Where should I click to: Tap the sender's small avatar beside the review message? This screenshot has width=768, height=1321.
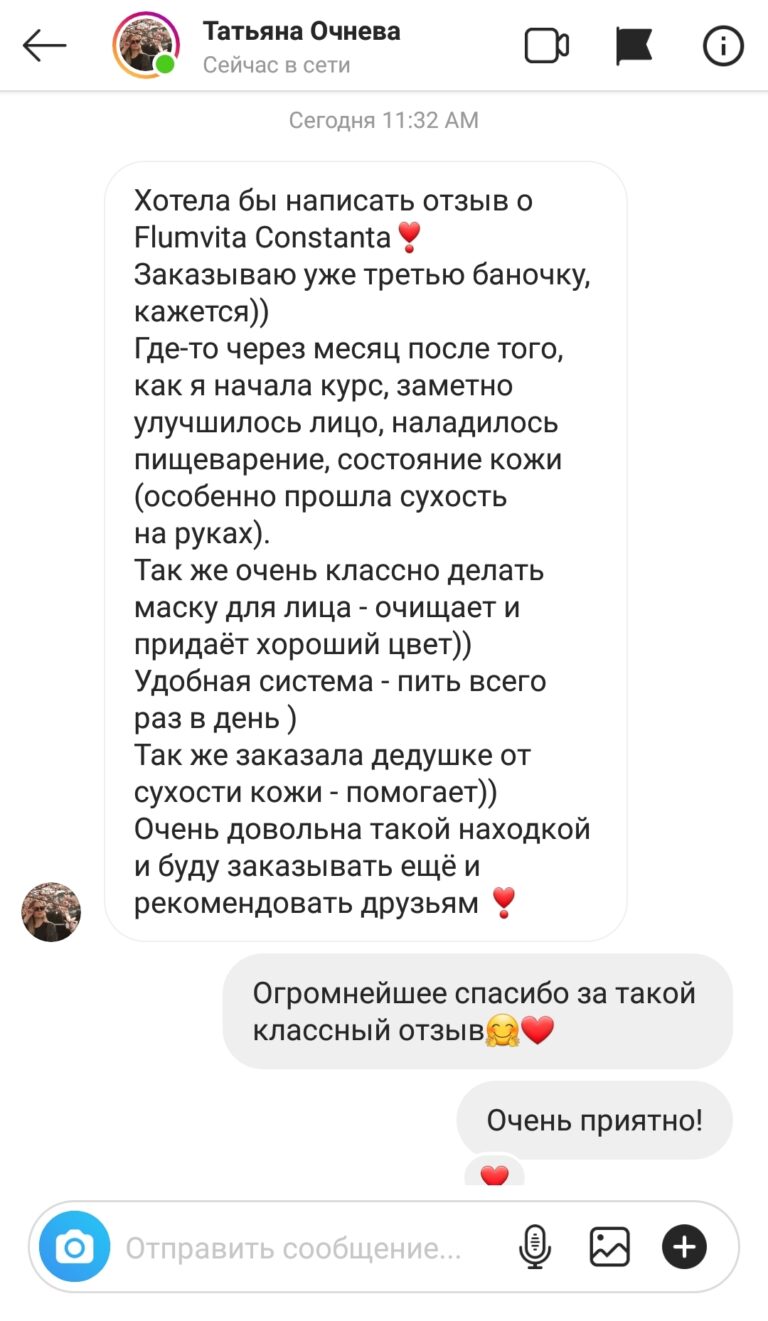pyautogui.click(x=51, y=912)
